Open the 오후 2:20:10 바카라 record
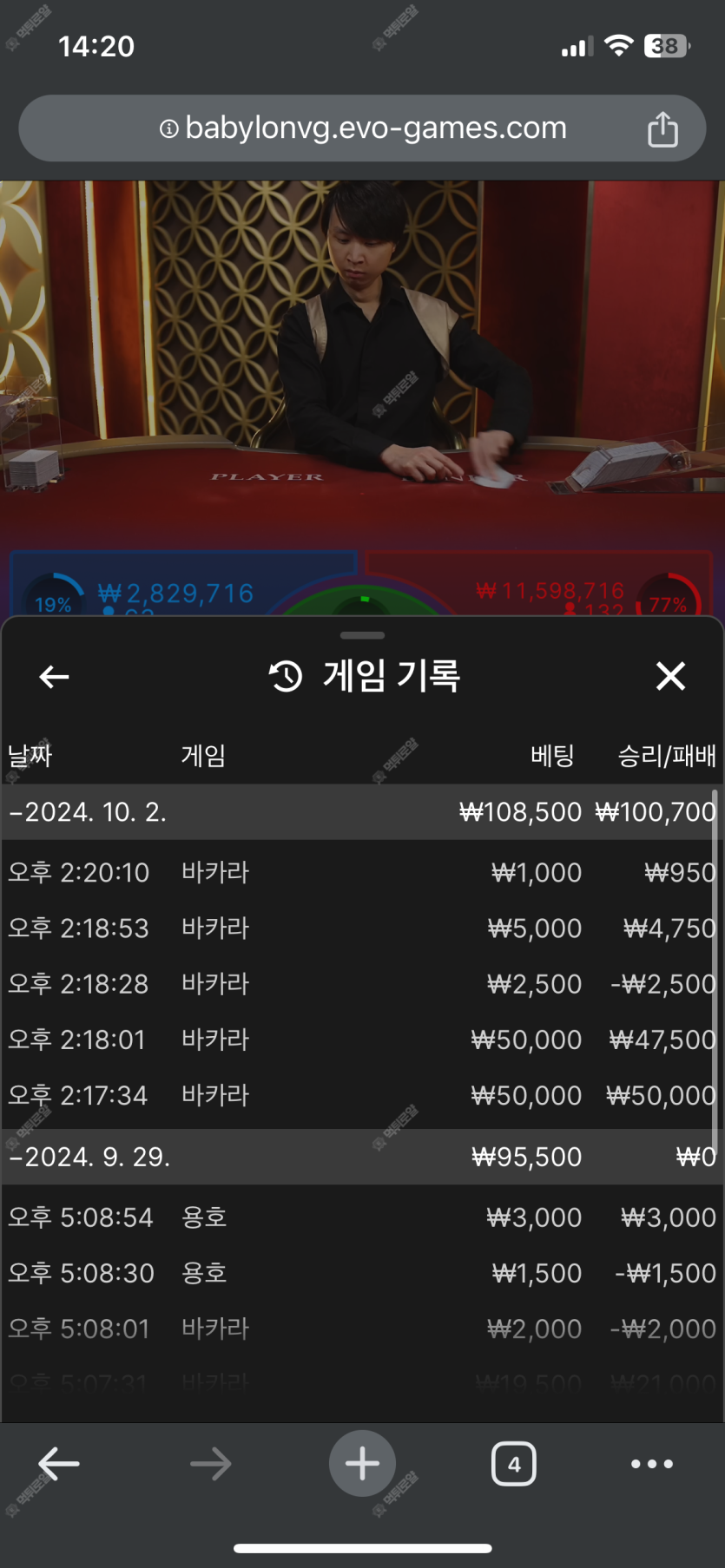Image resolution: width=725 pixels, height=1568 pixels. [x=361, y=872]
